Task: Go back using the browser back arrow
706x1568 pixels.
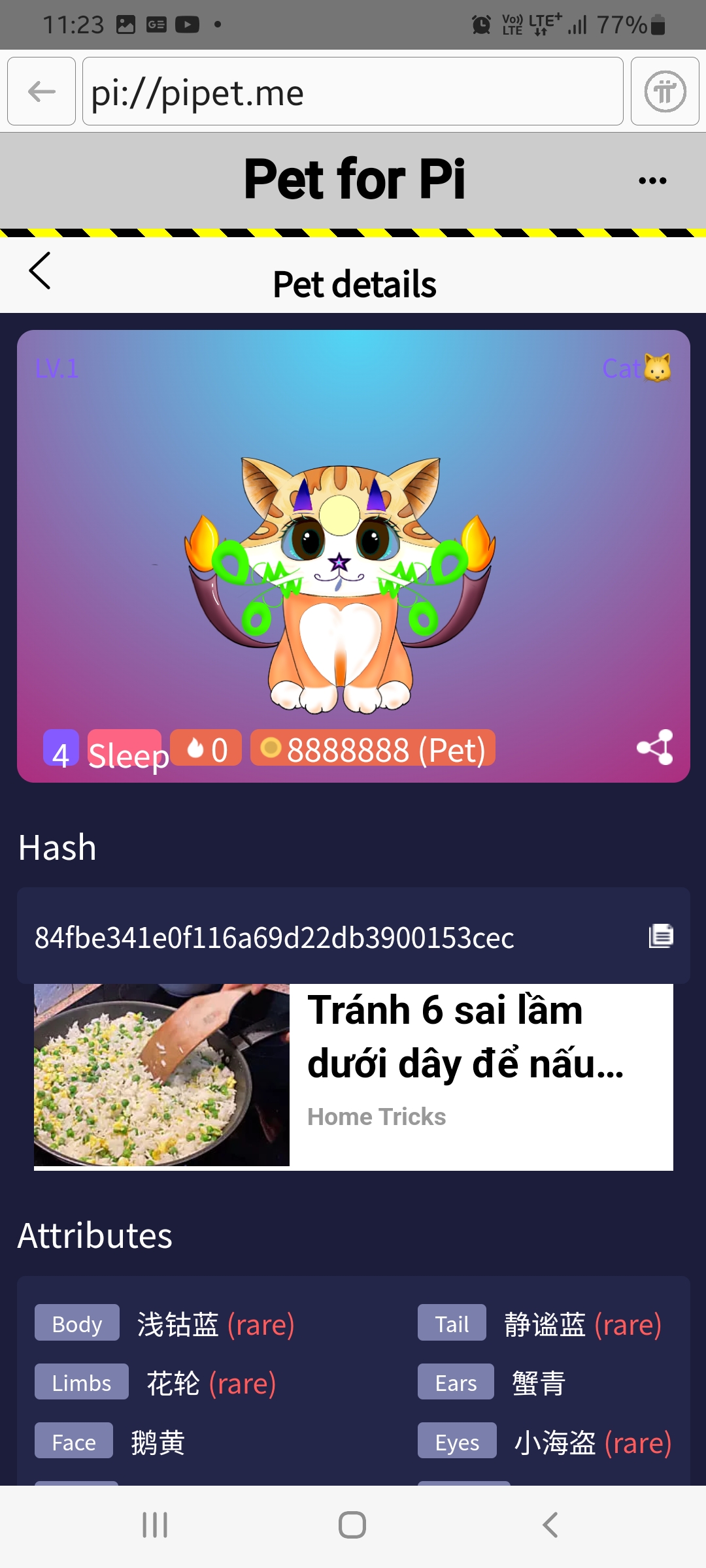Action: point(41,91)
